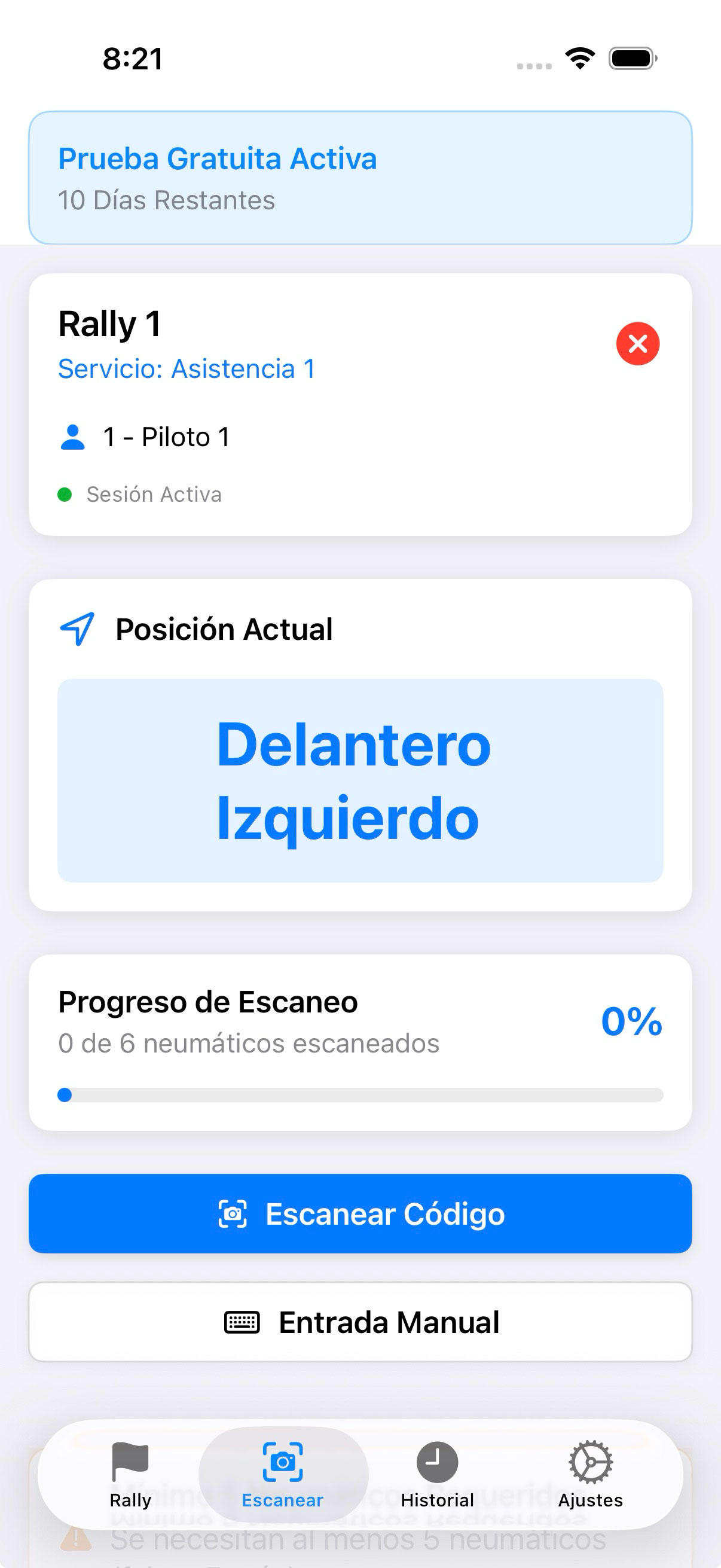Image resolution: width=721 pixels, height=1568 pixels.
Task: Tap the green Sesión Activa status dot
Action: [66, 493]
